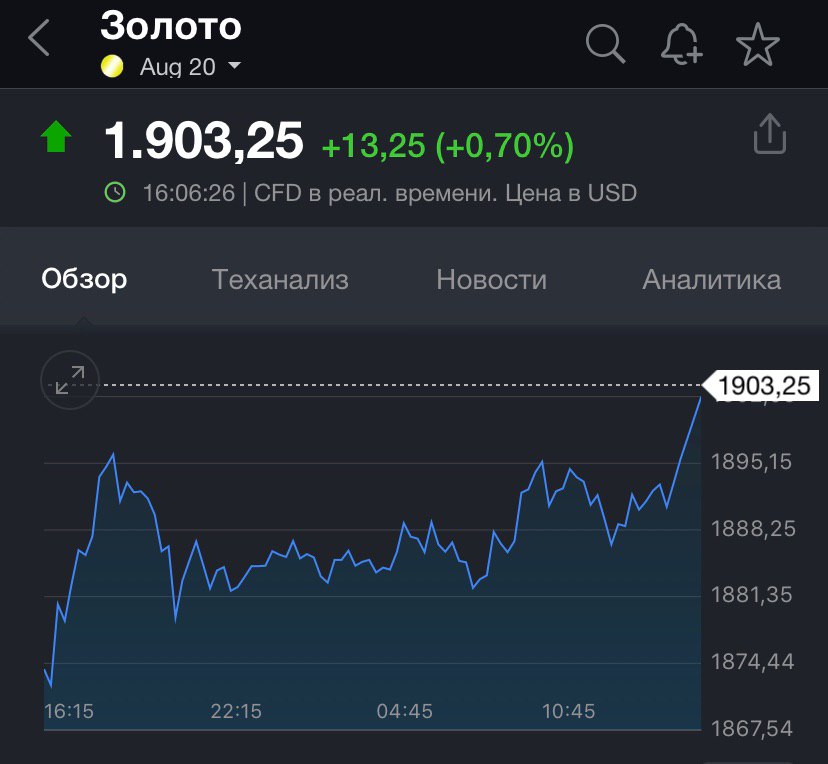
Task: Create a price alert with the bell
Action: [682, 44]
